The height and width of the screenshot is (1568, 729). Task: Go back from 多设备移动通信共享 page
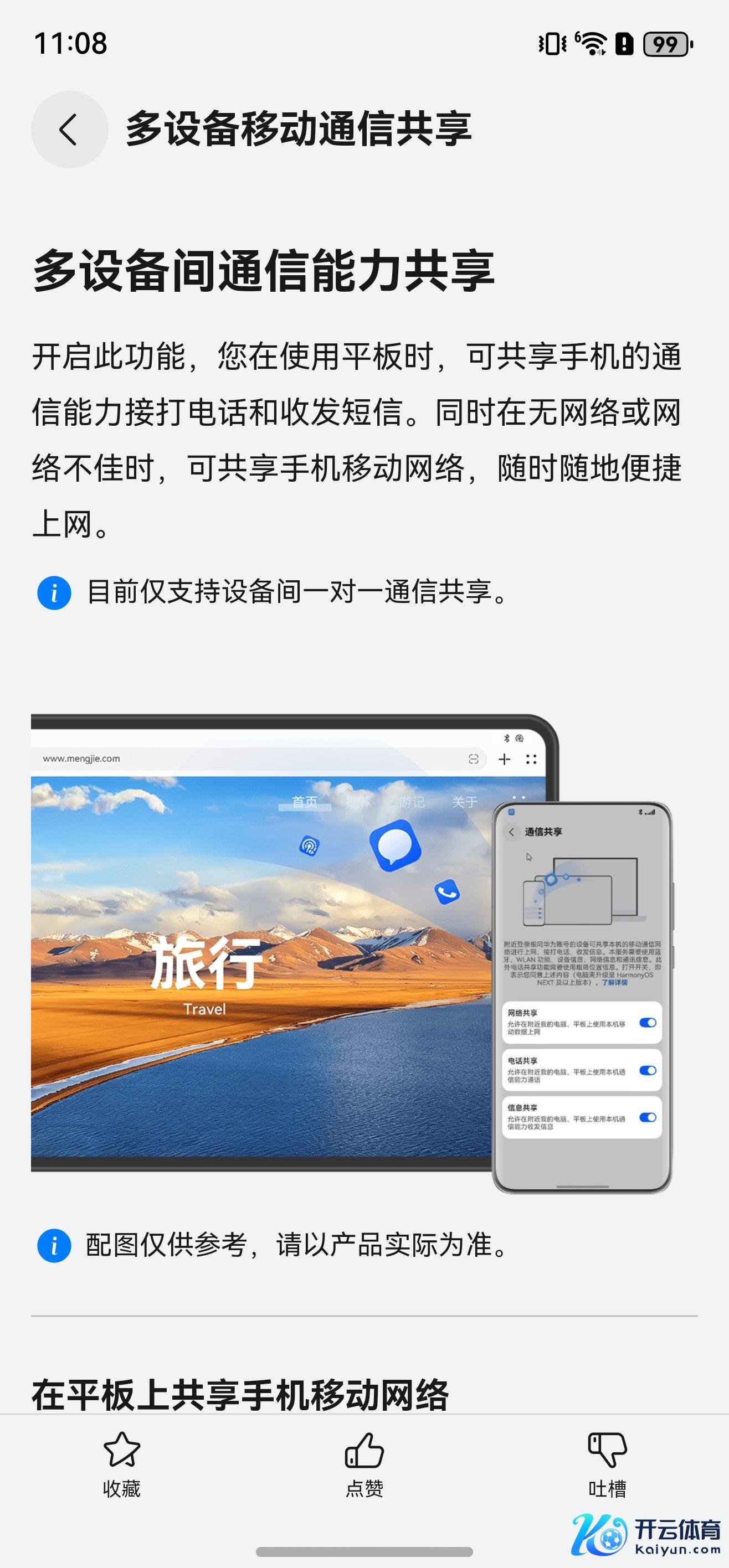[69, 130]
